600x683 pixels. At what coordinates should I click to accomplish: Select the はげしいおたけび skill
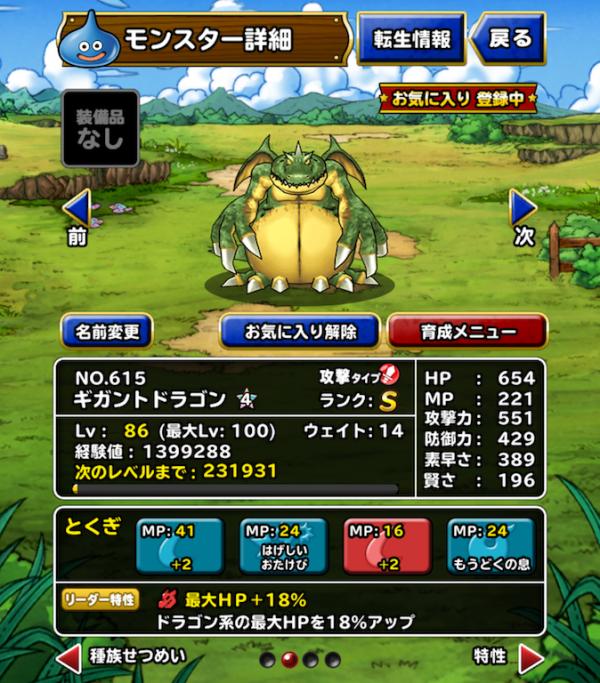(x=283, y=547)
